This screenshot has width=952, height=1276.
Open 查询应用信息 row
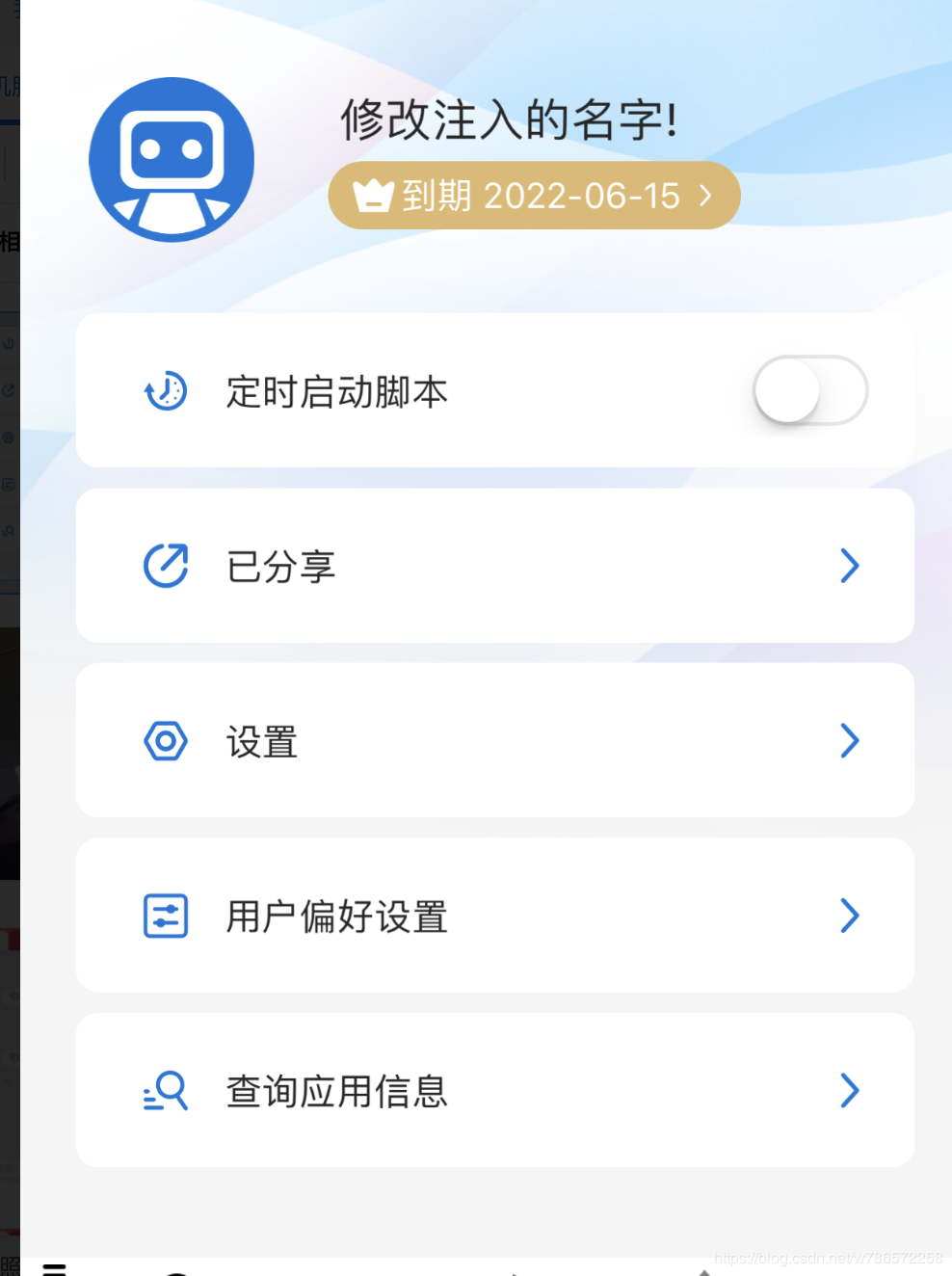[x=494, y=1090]
